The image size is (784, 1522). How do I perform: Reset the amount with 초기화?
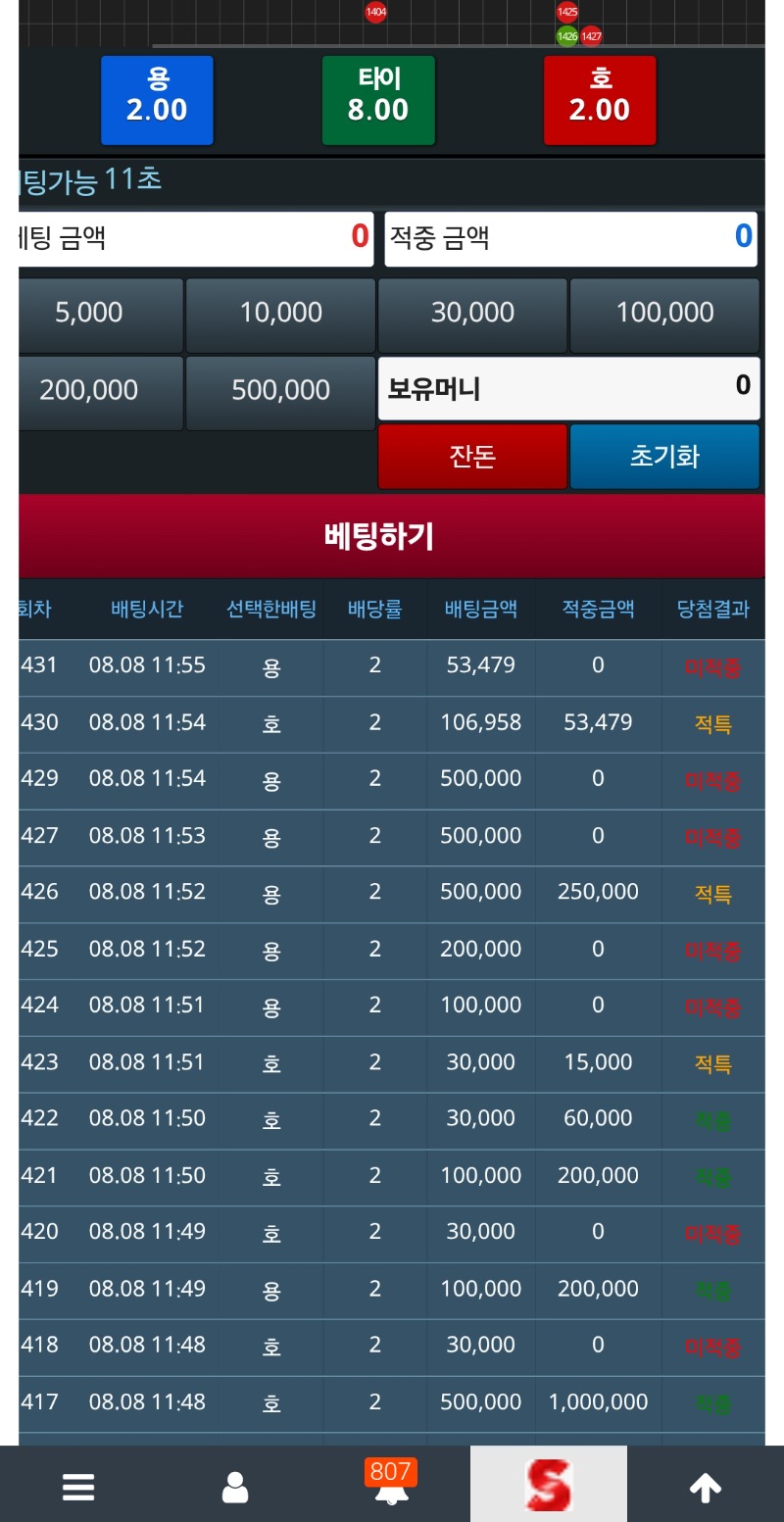coord(664,457)
